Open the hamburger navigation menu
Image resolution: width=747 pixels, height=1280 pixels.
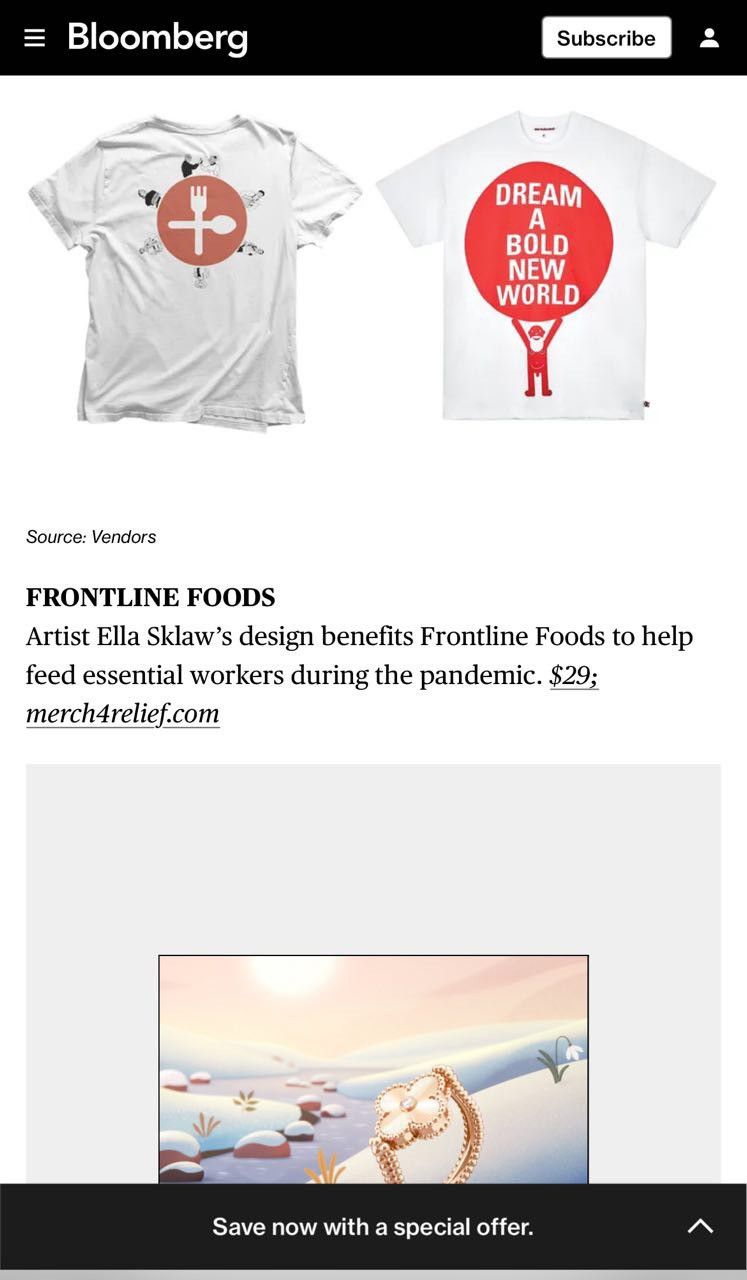[35, 38]
